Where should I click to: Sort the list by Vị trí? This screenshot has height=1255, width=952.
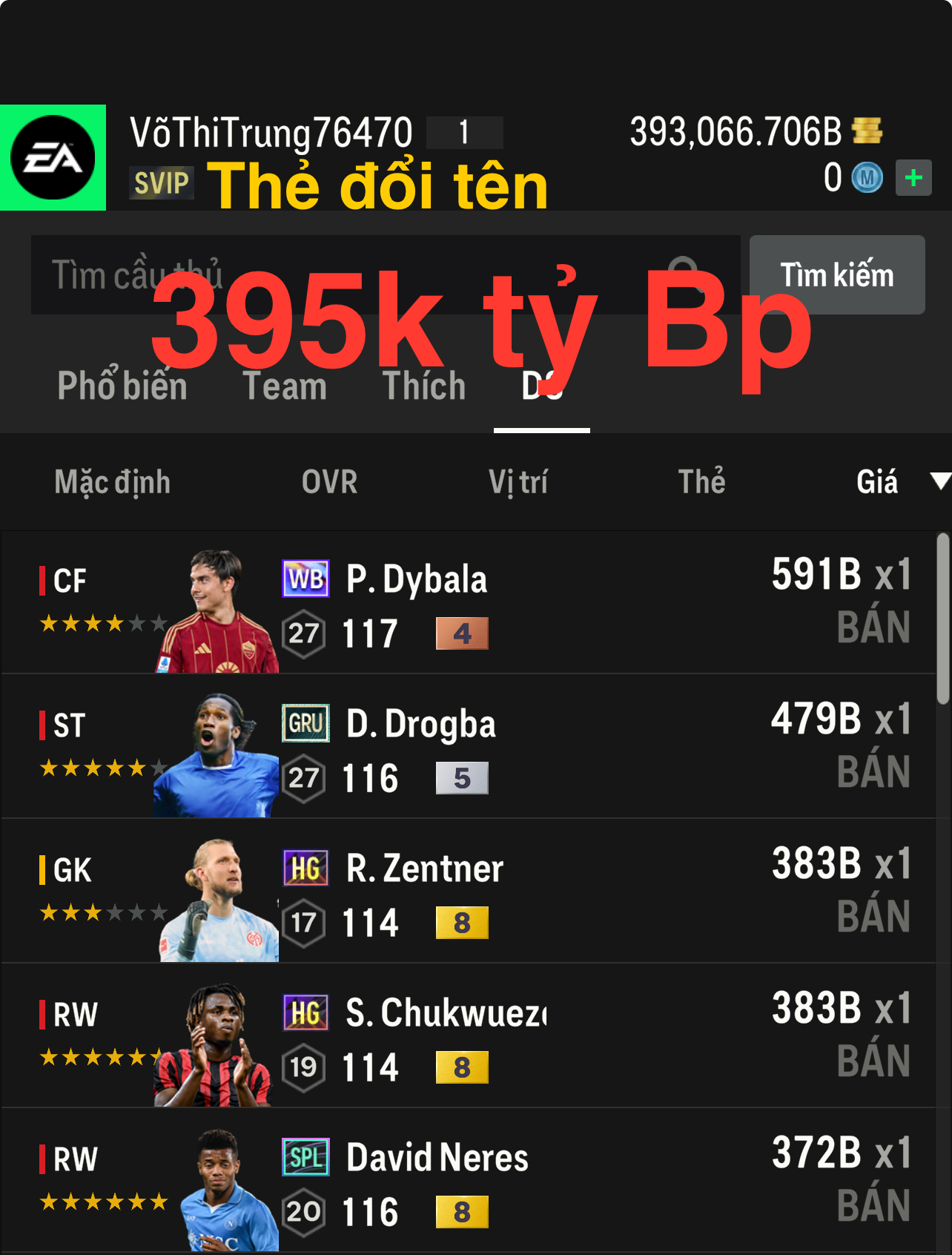click(x=518, y=482)
